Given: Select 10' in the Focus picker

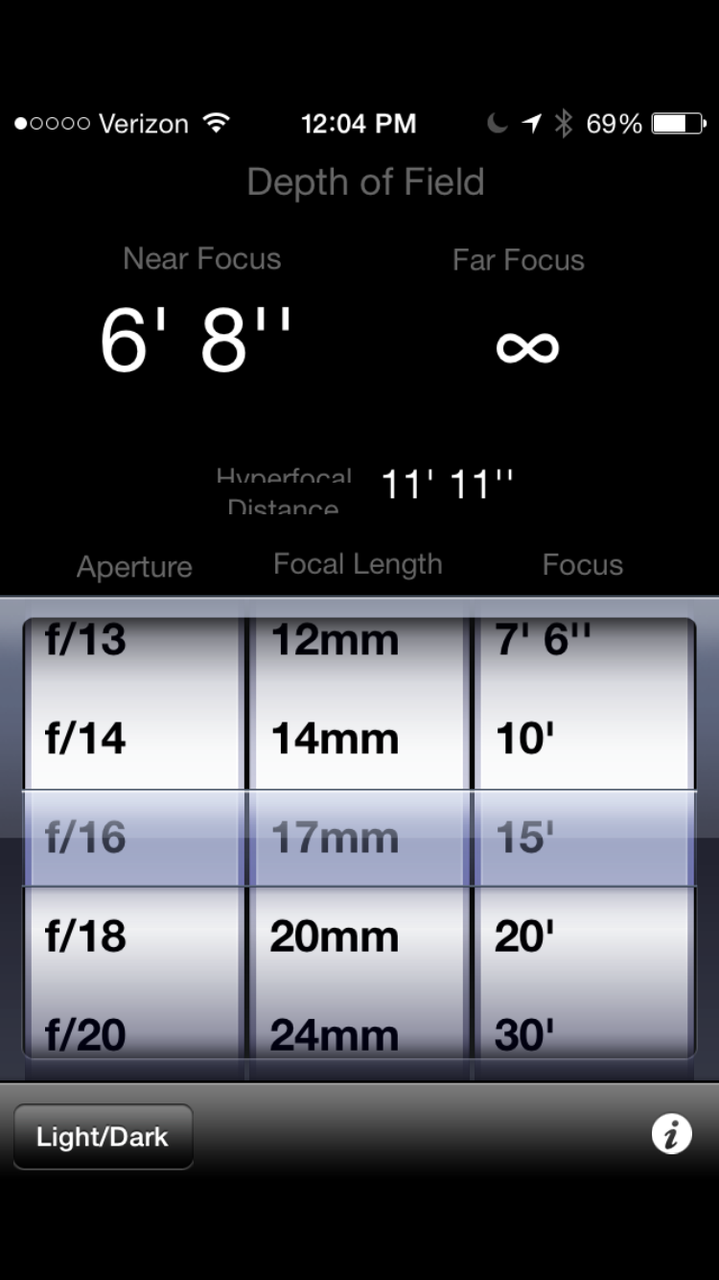Looking at the screenshot, I should pos(526,739).
